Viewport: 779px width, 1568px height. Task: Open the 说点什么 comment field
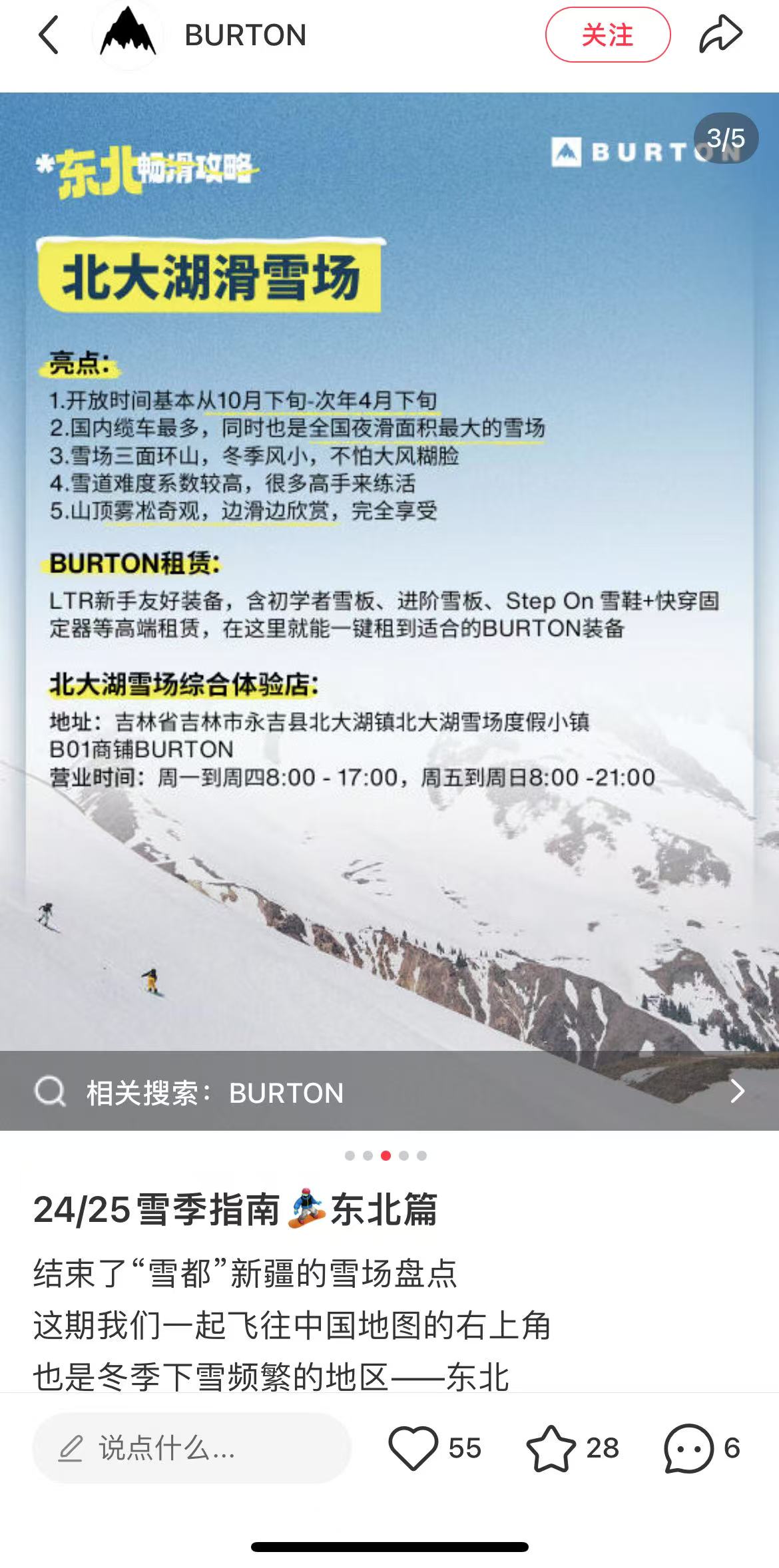(x=192, y=1448)
